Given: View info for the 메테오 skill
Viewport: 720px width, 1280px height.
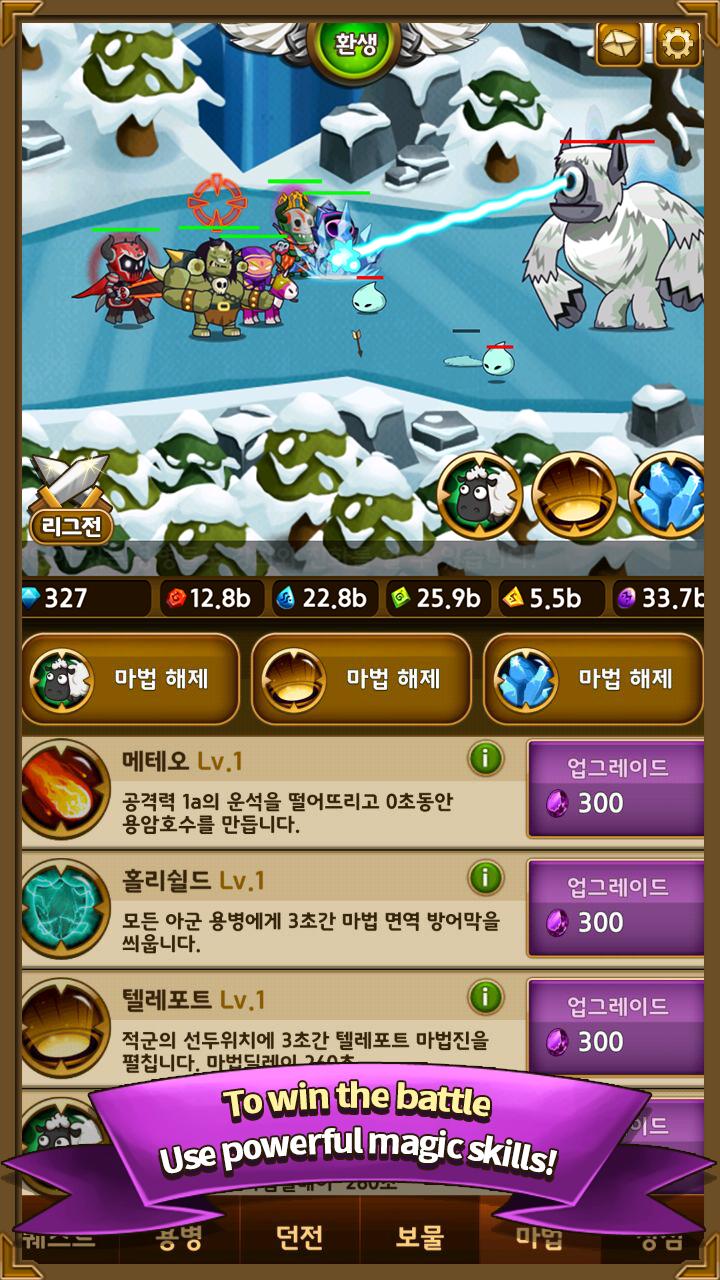Looking at the screenshot, I should click(x=485, y=759).
